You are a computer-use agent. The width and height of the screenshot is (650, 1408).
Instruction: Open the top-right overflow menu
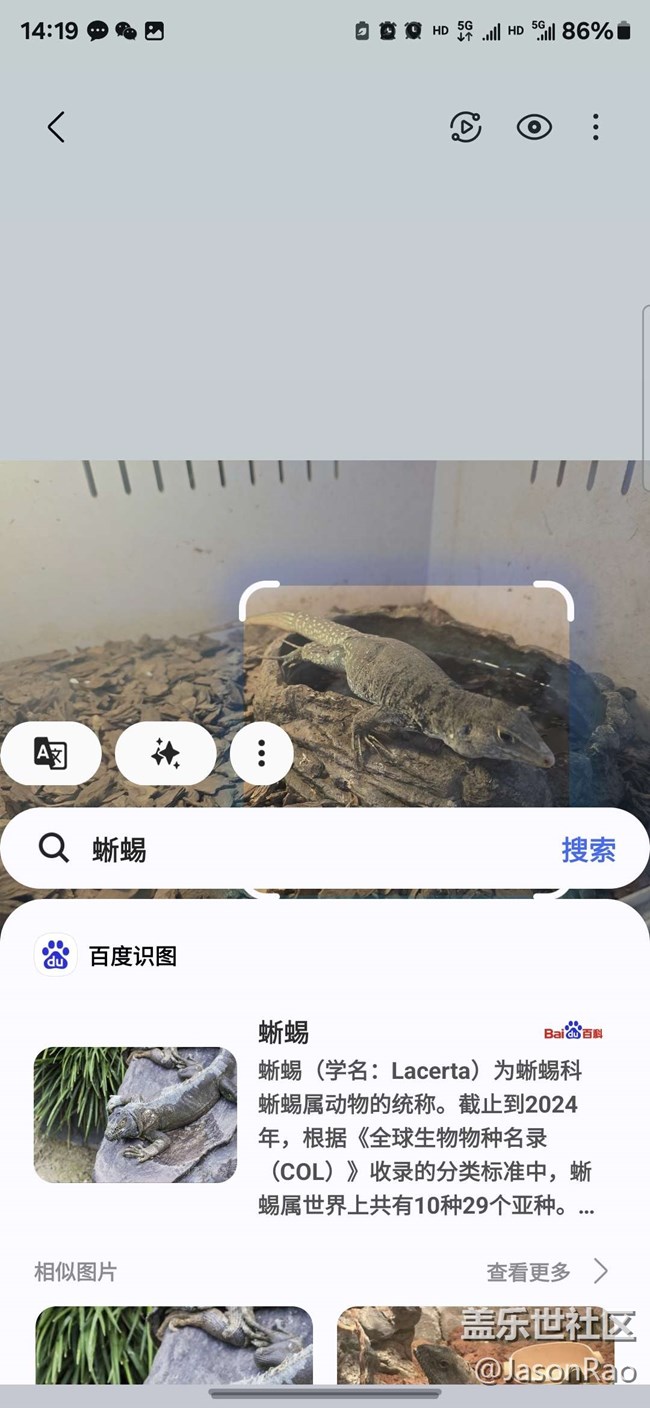tap(596, 127)
